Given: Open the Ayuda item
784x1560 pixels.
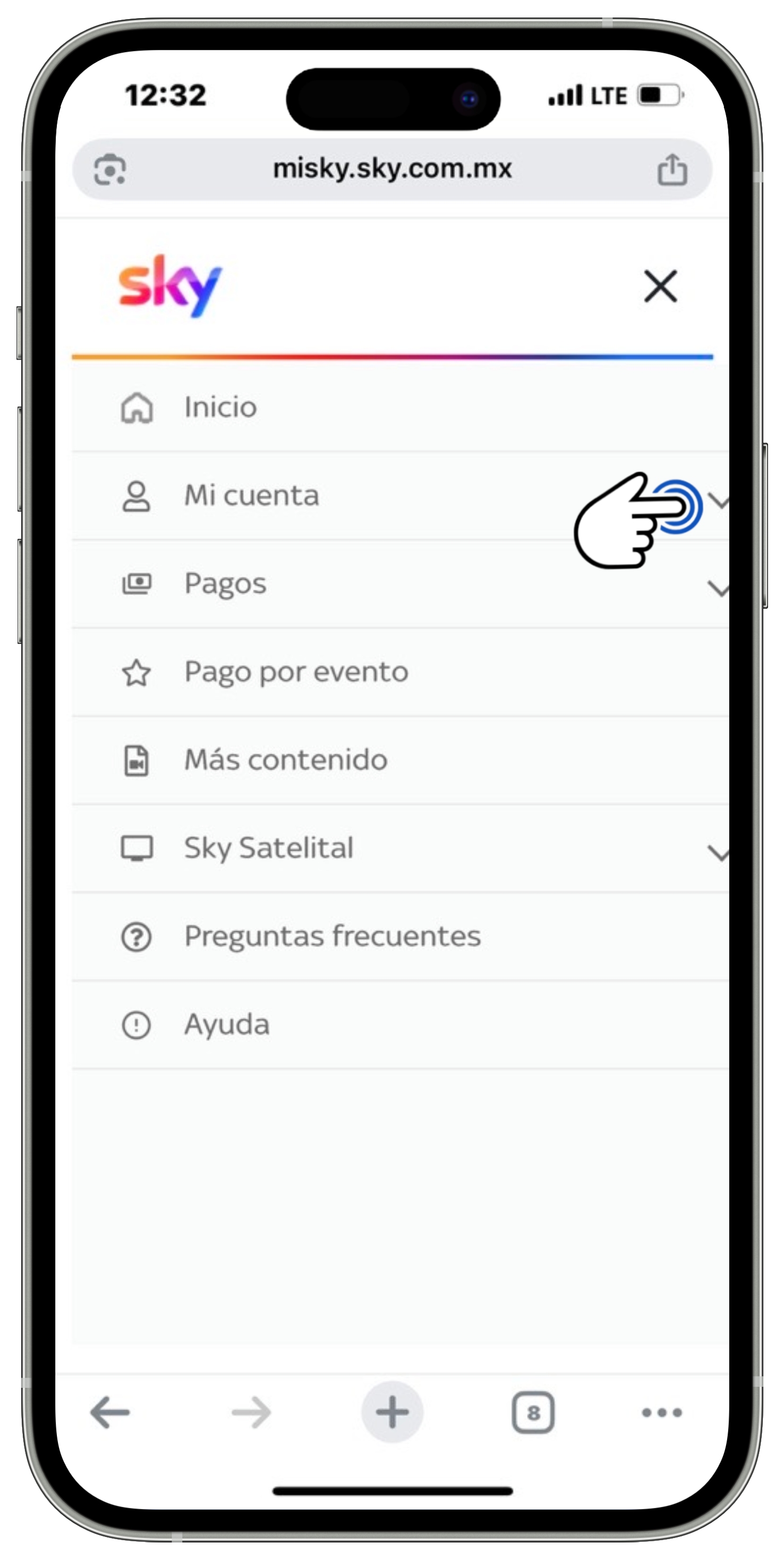Looking at the screenshot, I should click(227, 1024).
